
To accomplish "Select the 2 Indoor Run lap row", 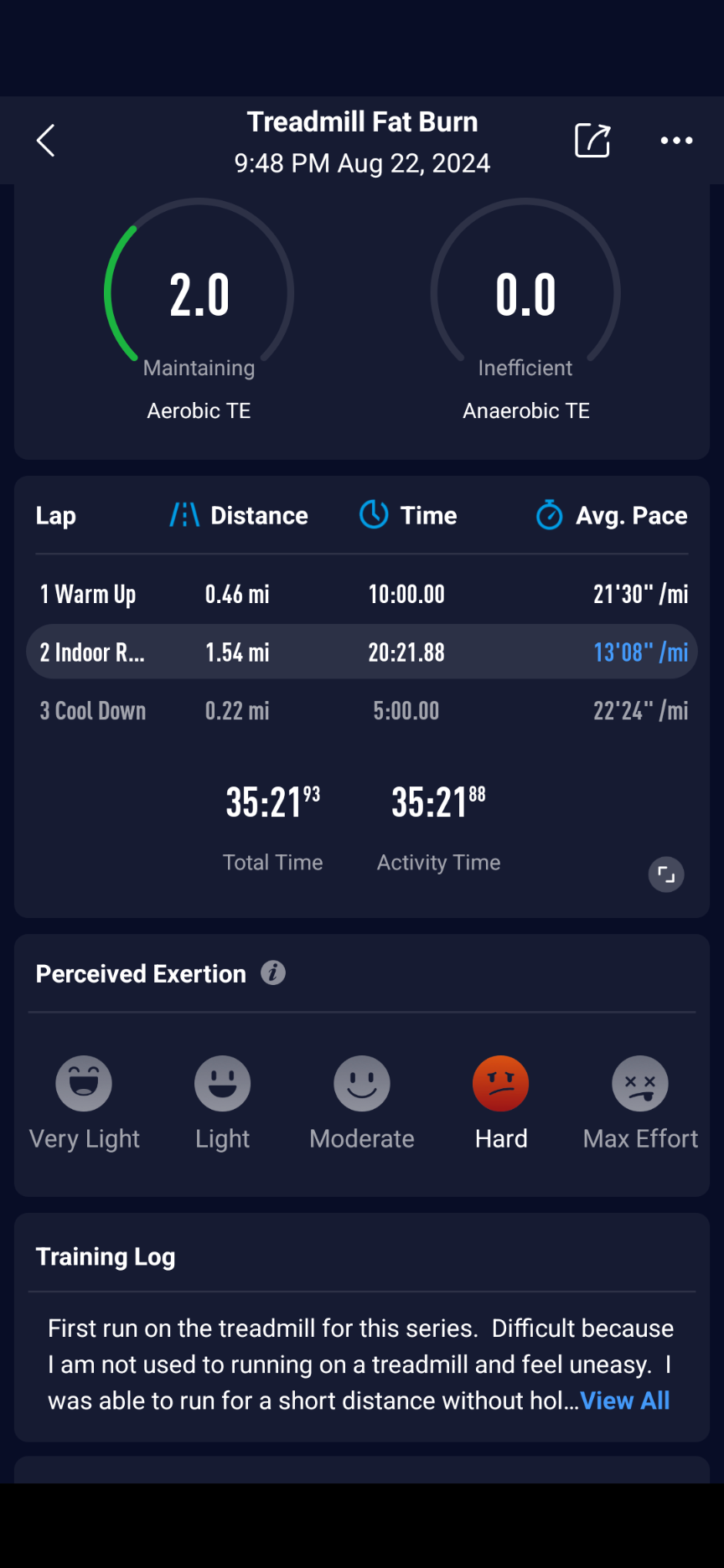I will 362,652.
